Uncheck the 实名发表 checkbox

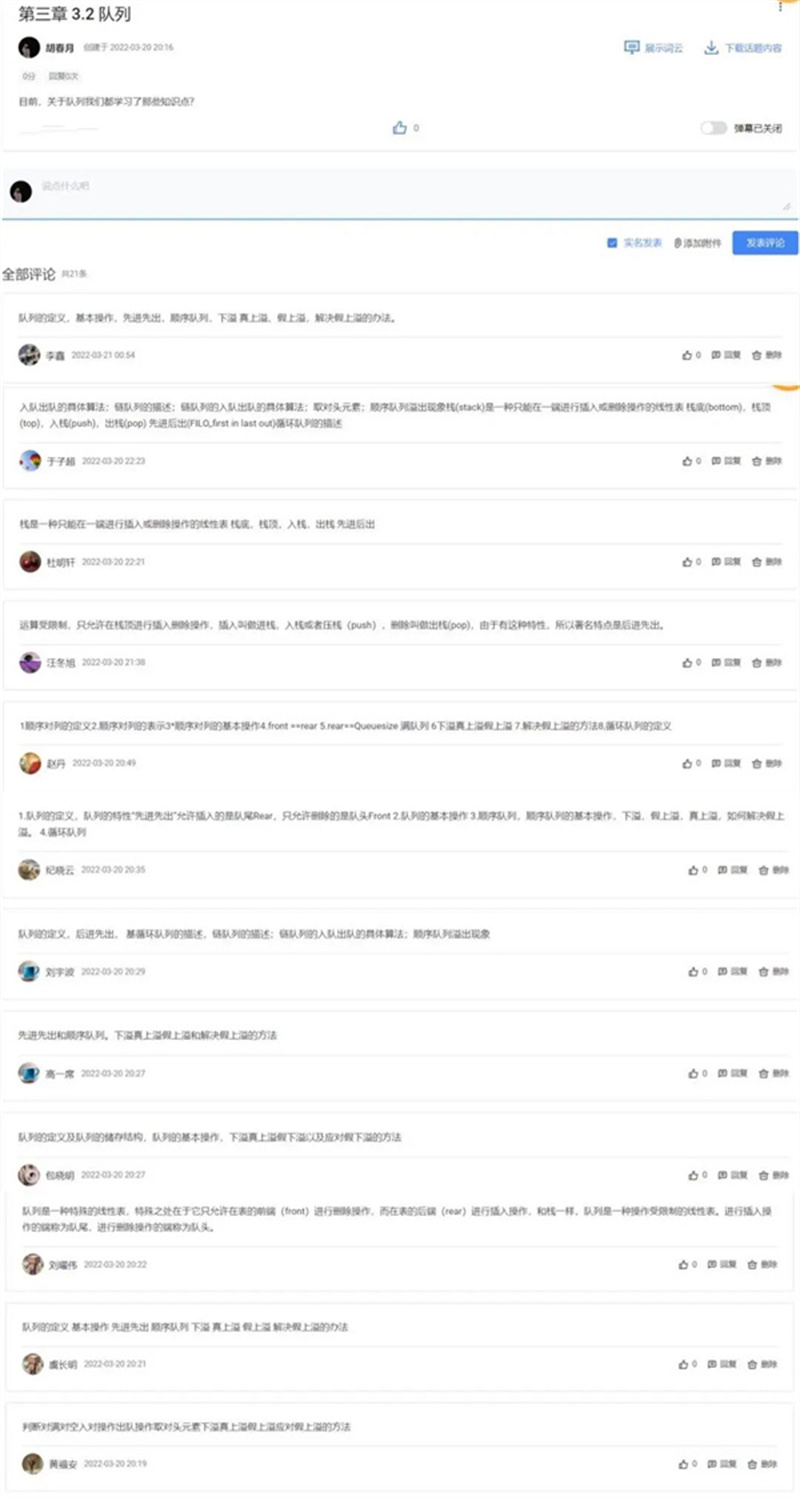click(612, 243)
